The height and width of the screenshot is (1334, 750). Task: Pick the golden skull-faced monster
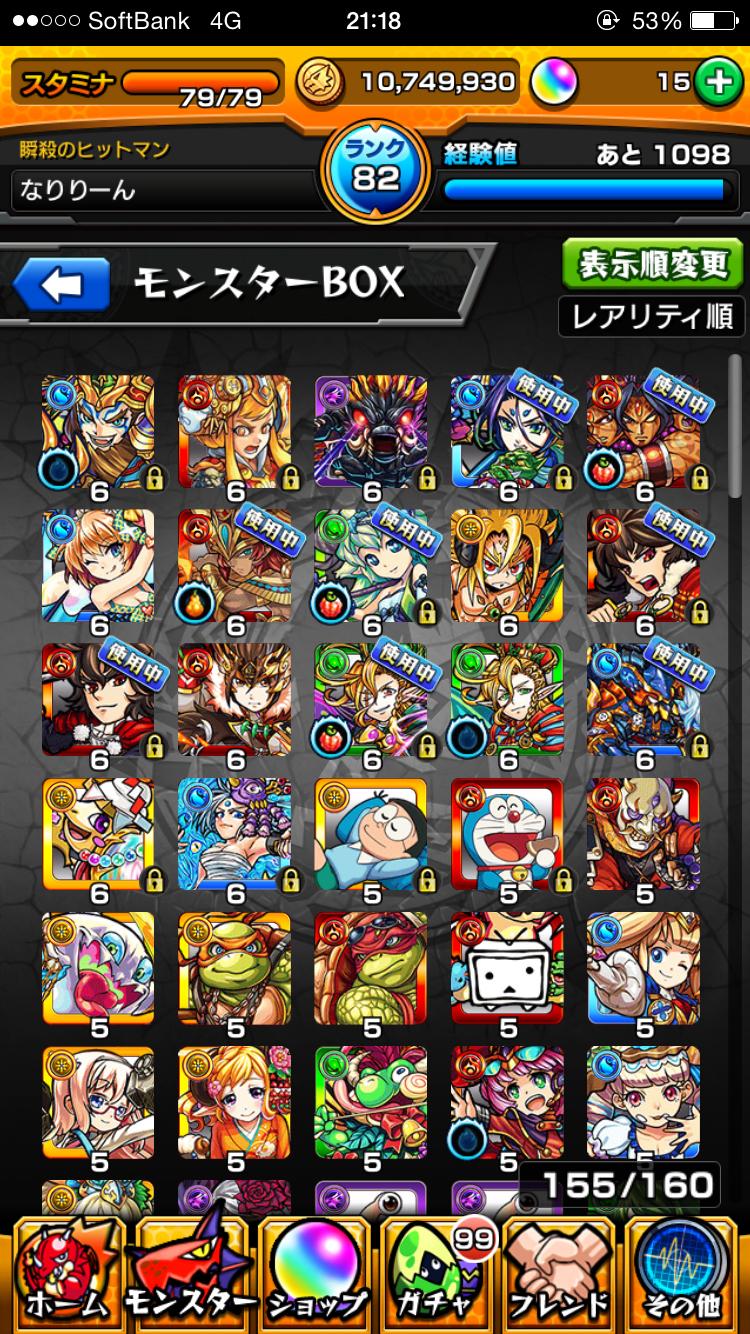[x=643, y=834]
